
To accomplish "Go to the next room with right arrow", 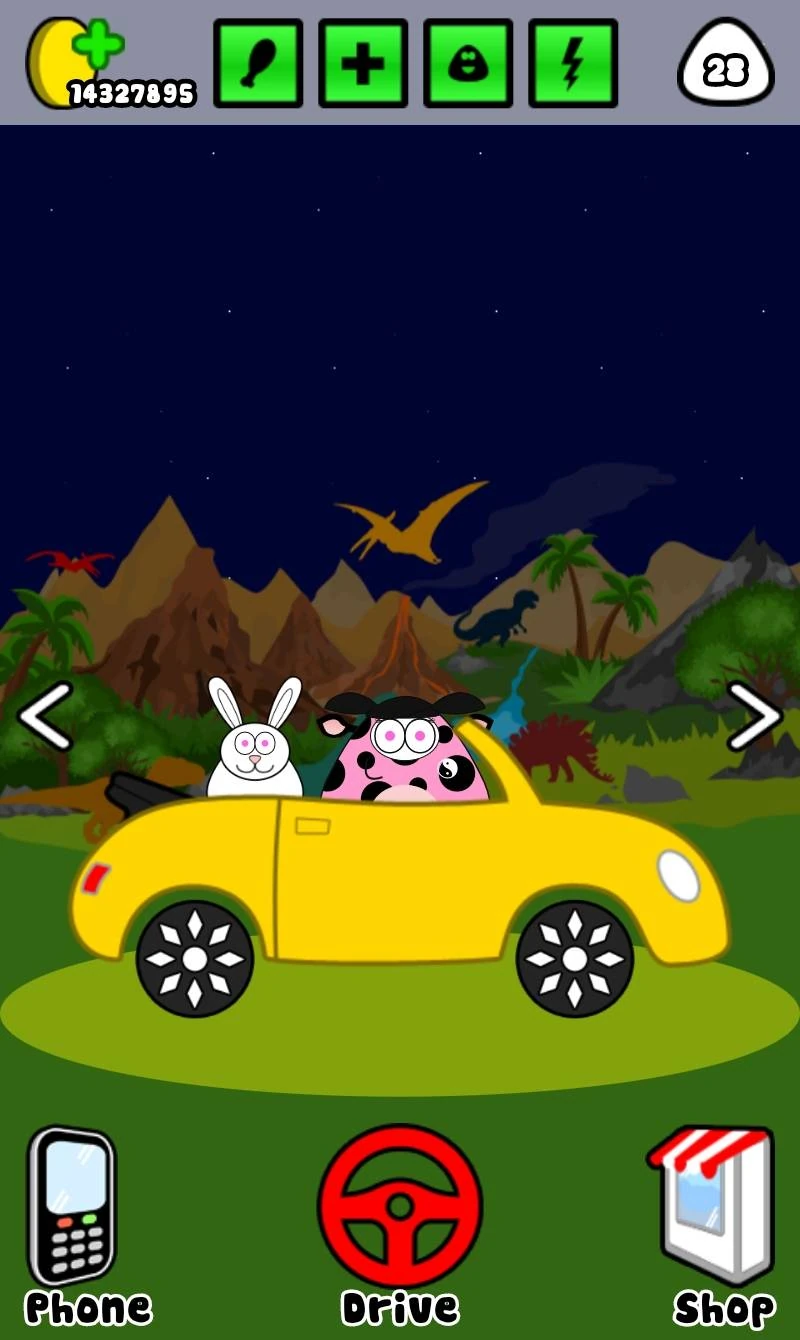I will (753, 716).
